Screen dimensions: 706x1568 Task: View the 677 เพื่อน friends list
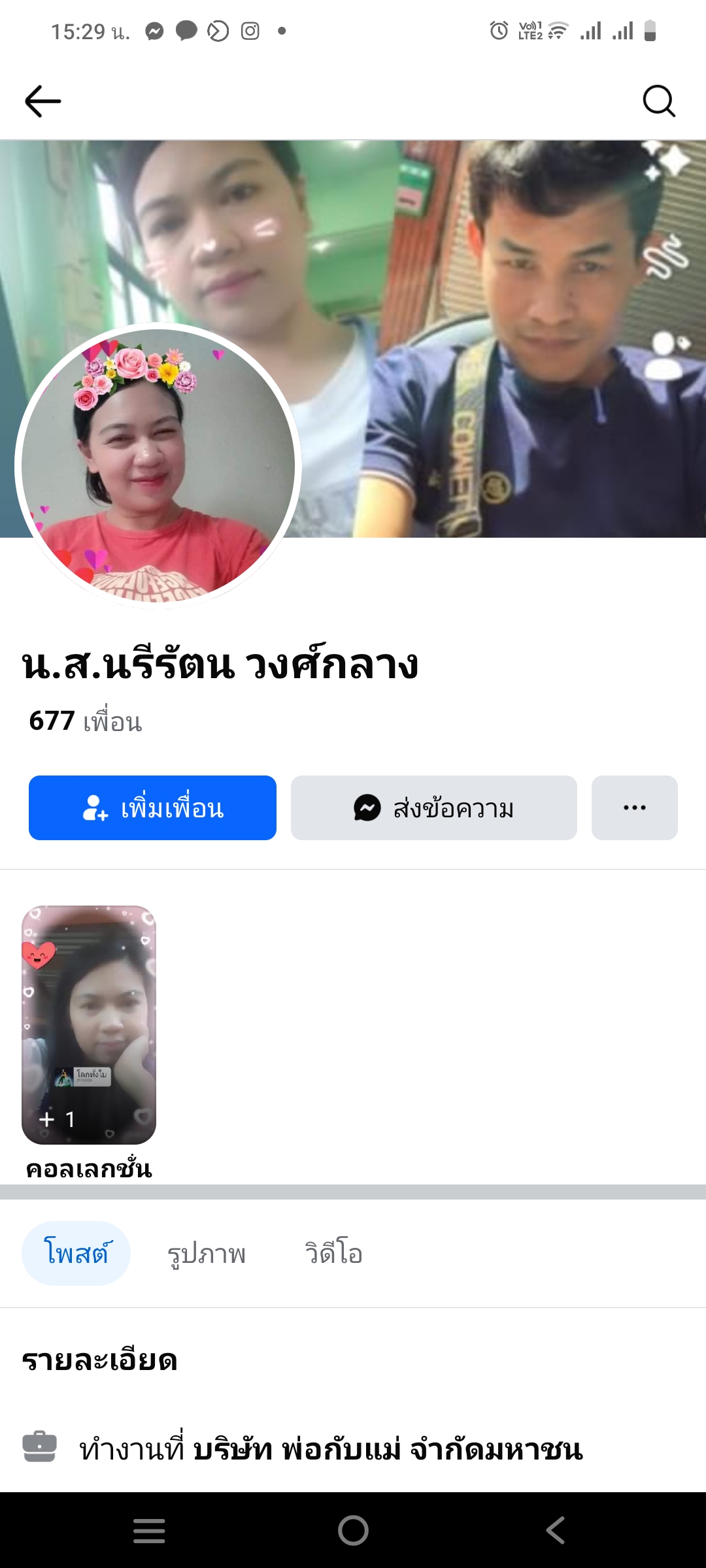[x=86, y=721]
